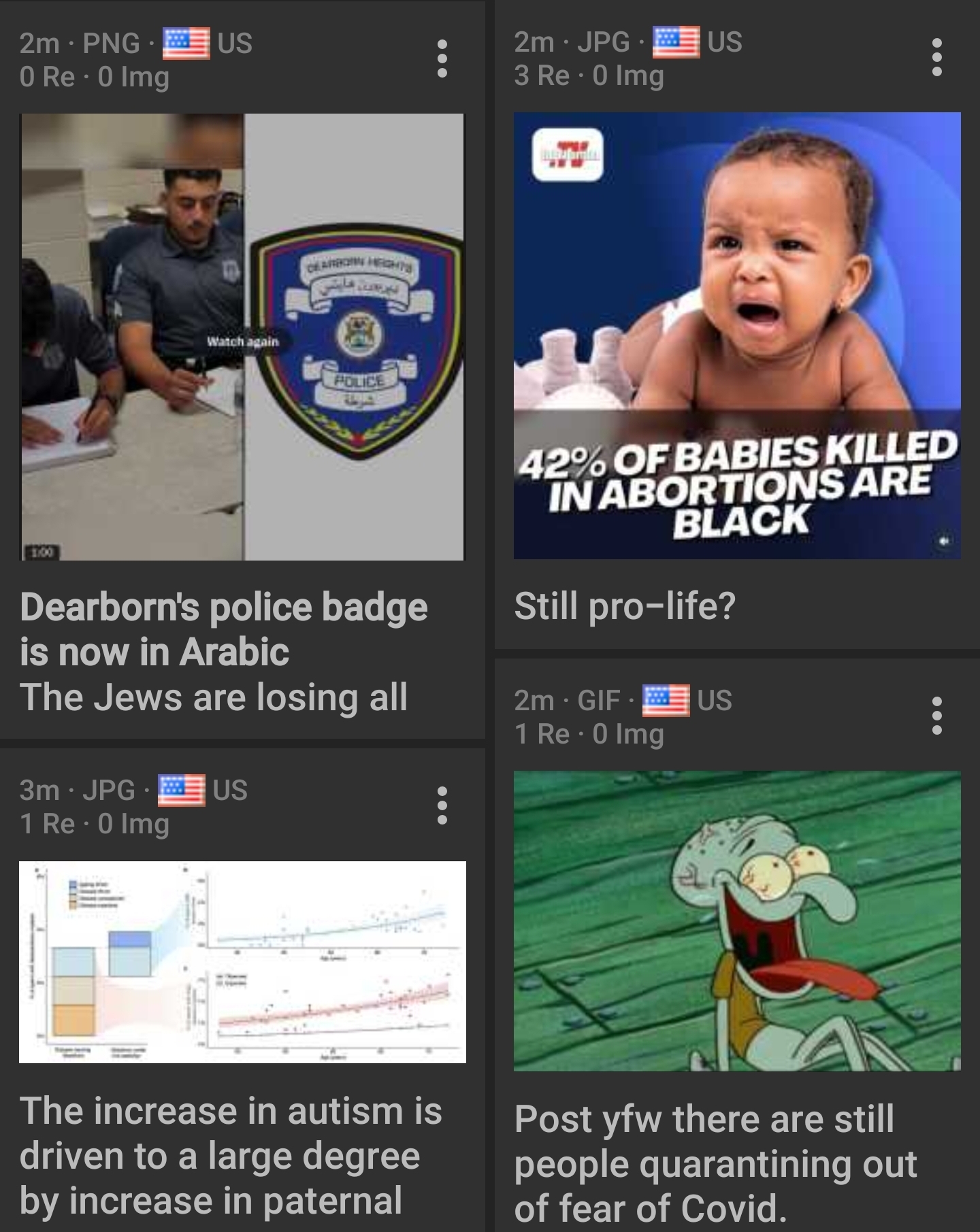Open overflow menu on the autism increase thread
980x1232 pixels.
442,805
